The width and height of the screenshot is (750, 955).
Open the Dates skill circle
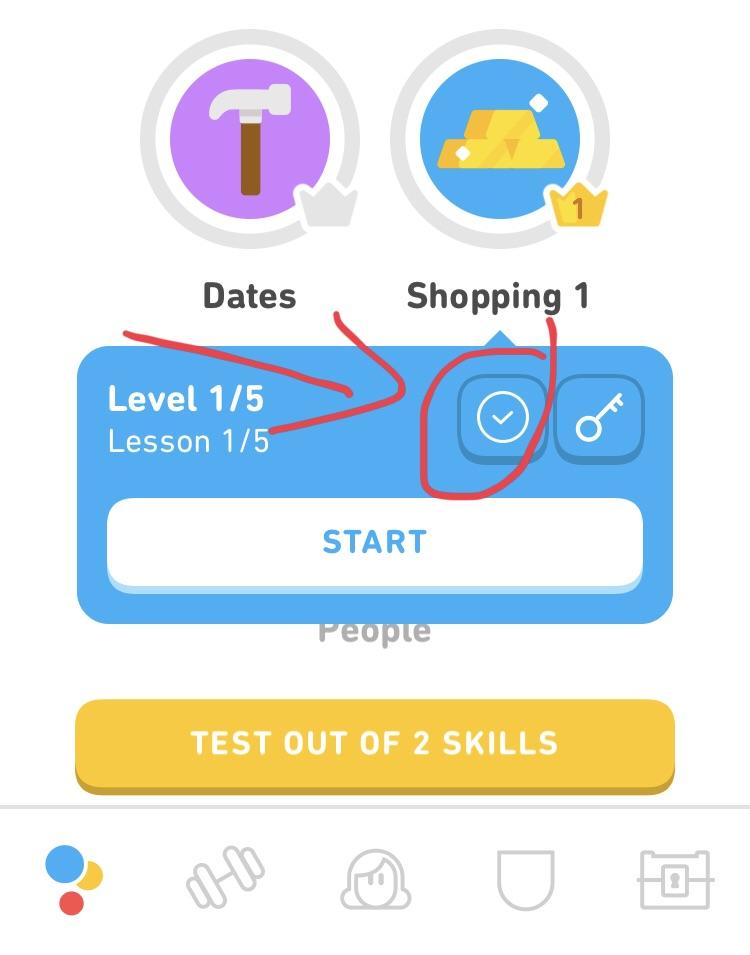[250, 138]
